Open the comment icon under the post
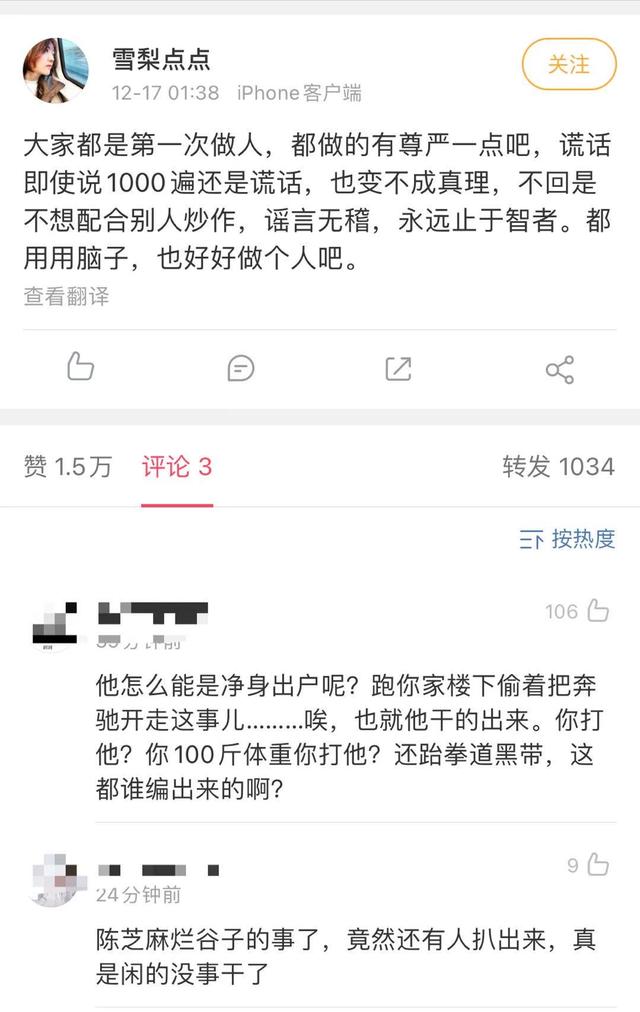Image resolution: width=640 pixels, height=1012 pixels. [x=240, y=368]
